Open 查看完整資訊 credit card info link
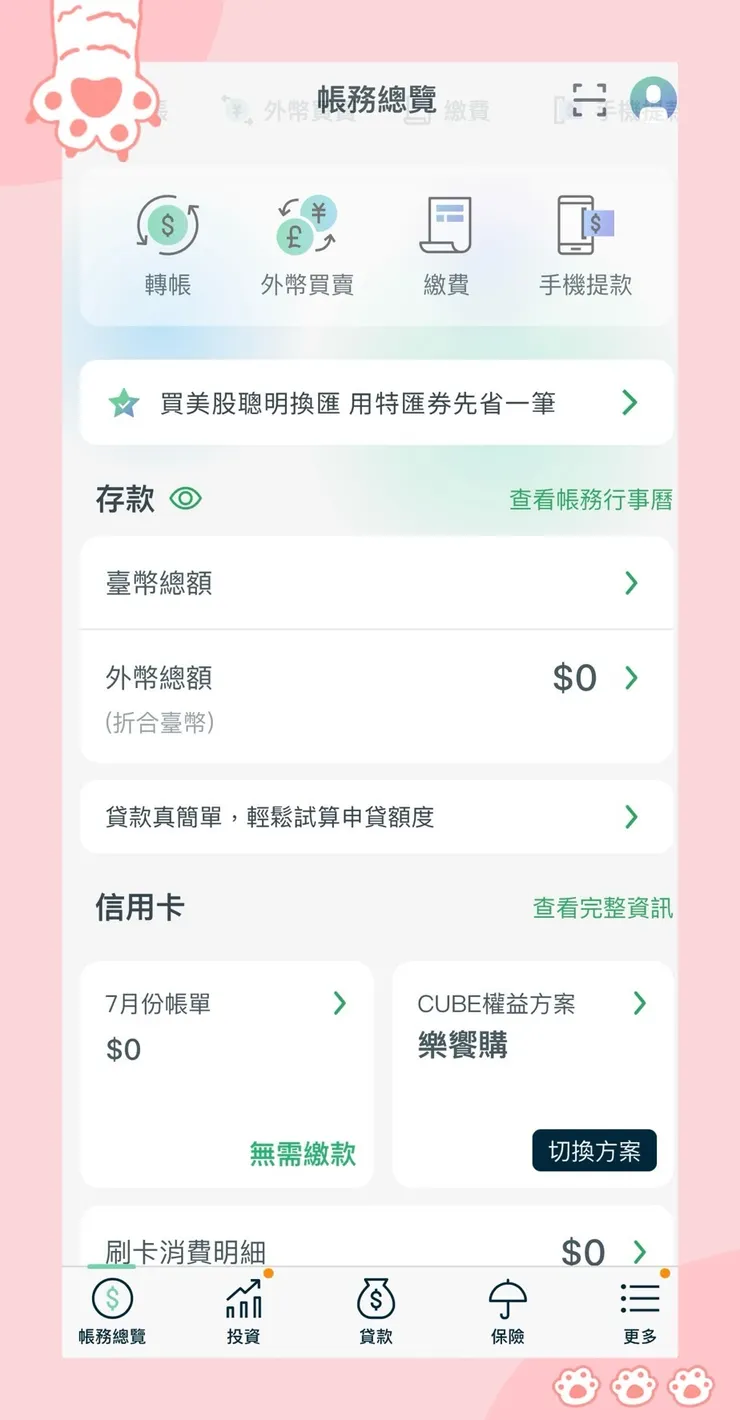This screenshot has width=740, height=1420. [603, 908]
